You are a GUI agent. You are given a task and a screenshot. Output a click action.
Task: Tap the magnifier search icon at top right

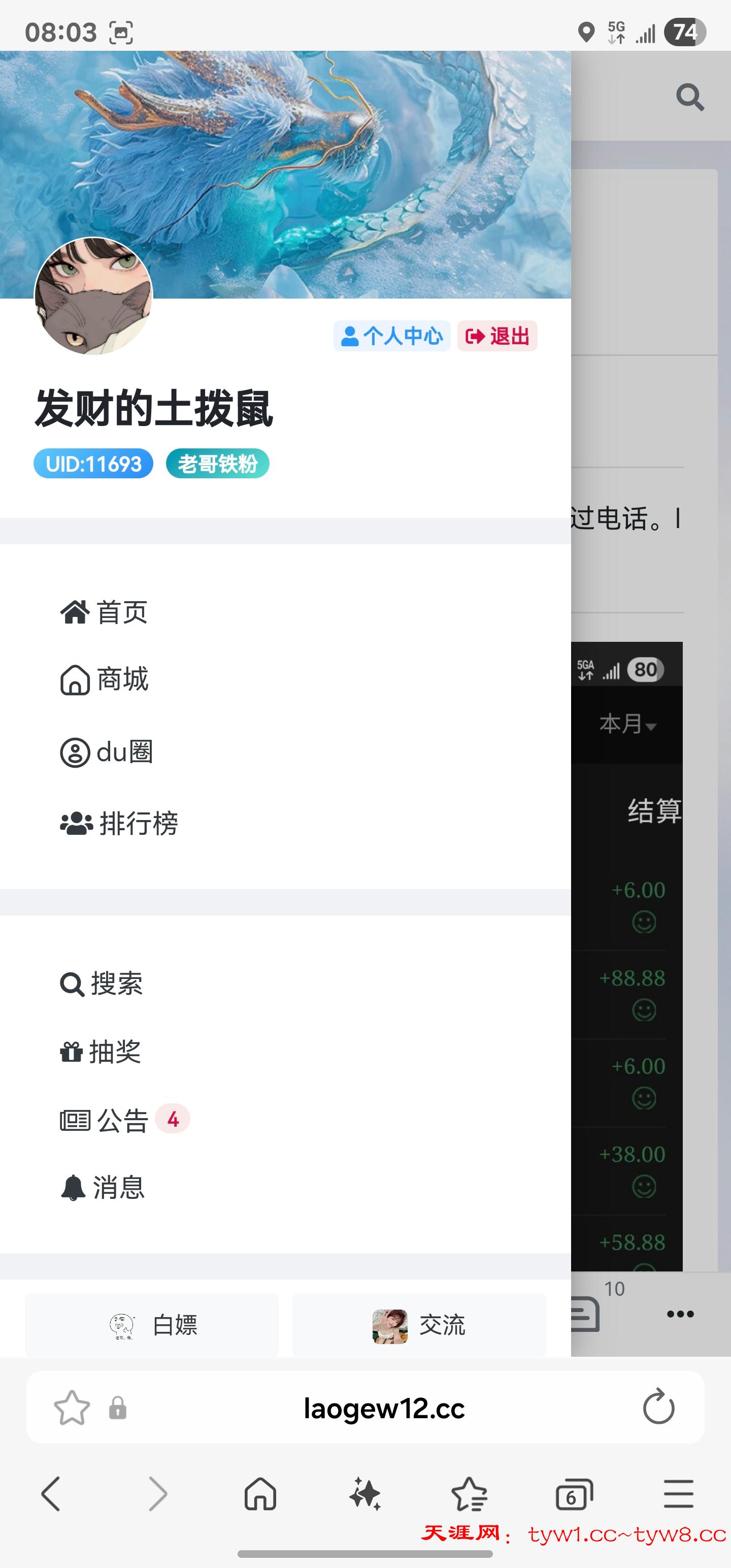click(689, 97)
